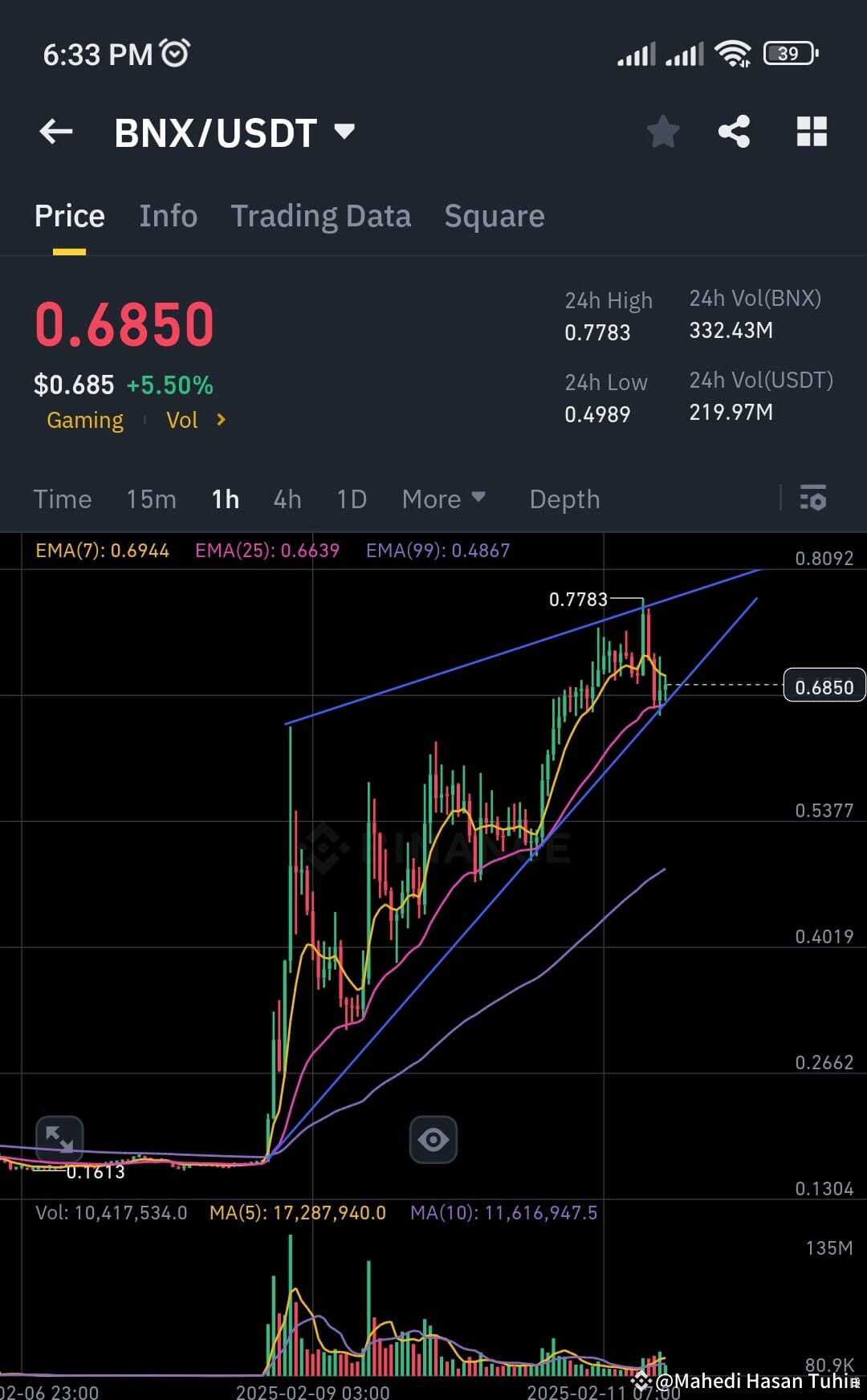Share this trading pair
This screenshot has width=867, height=1400.
pyautogui.click(x=734, y=132)
